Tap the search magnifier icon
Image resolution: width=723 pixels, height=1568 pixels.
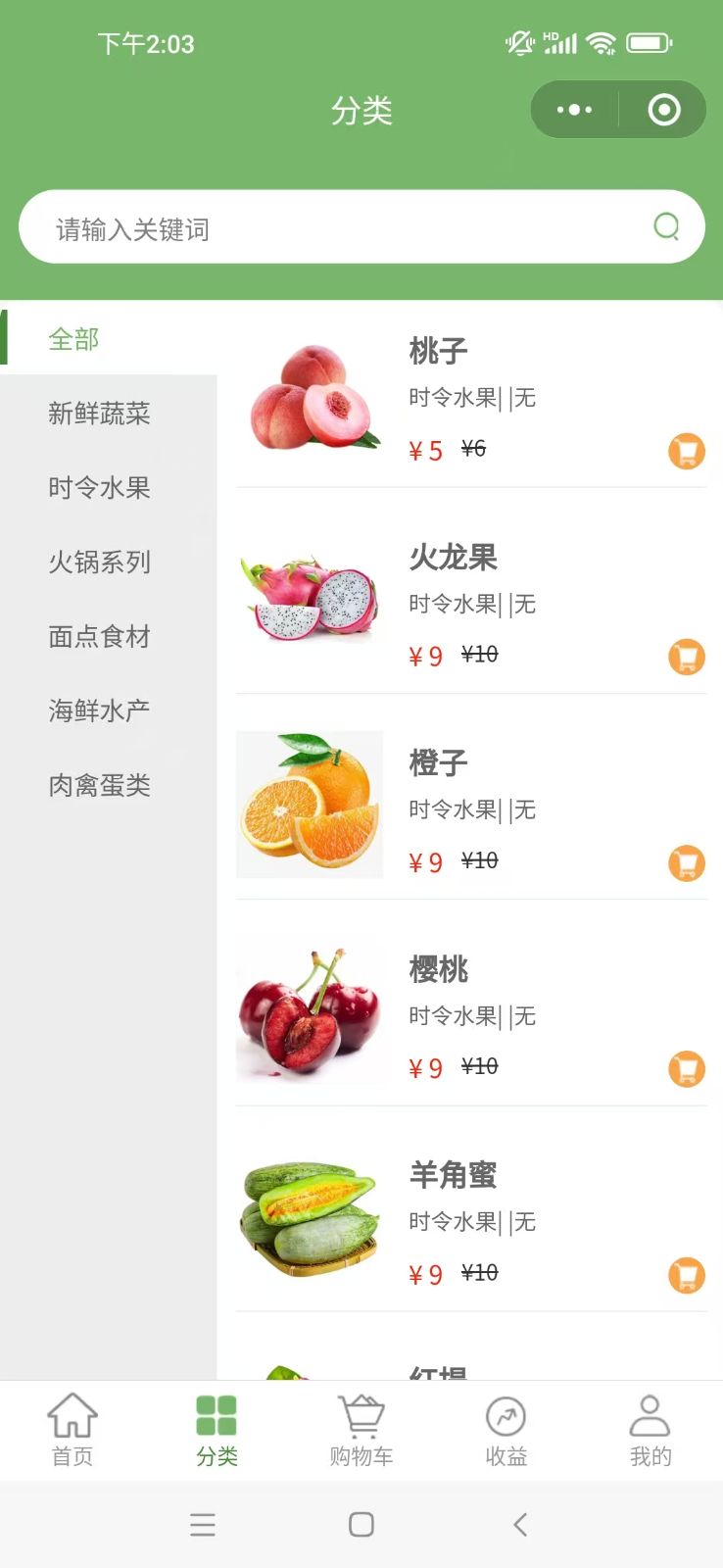click(x=666, y=227)
